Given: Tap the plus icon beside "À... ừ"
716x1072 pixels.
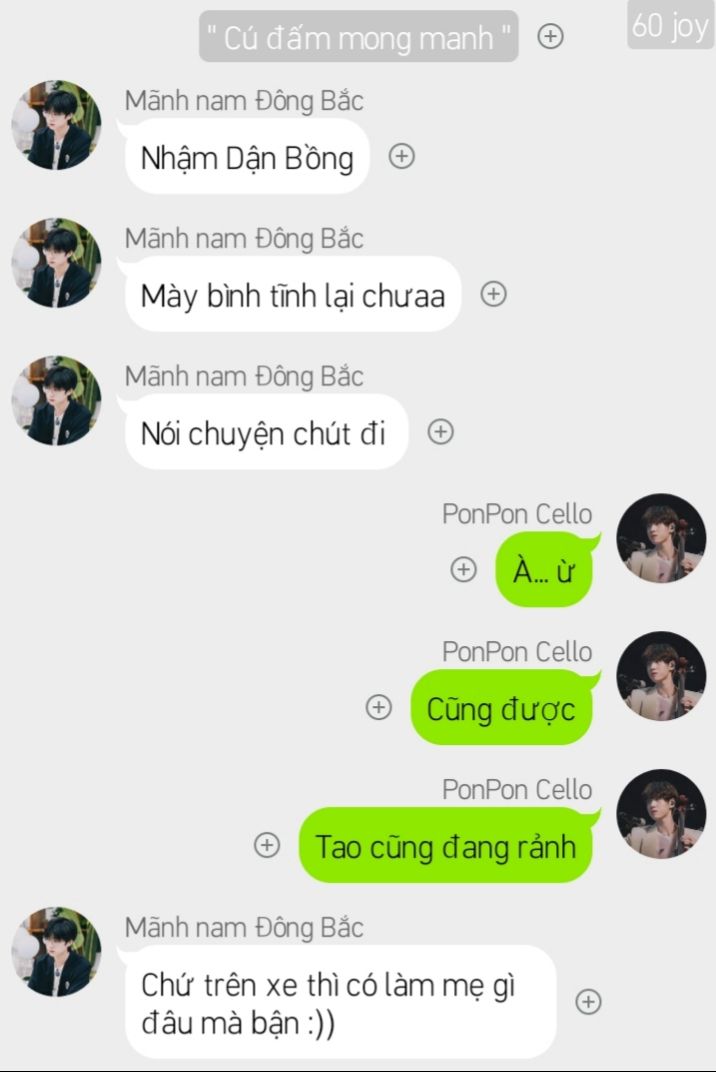Looking at the screenshot, I should (x=463, y=569).
